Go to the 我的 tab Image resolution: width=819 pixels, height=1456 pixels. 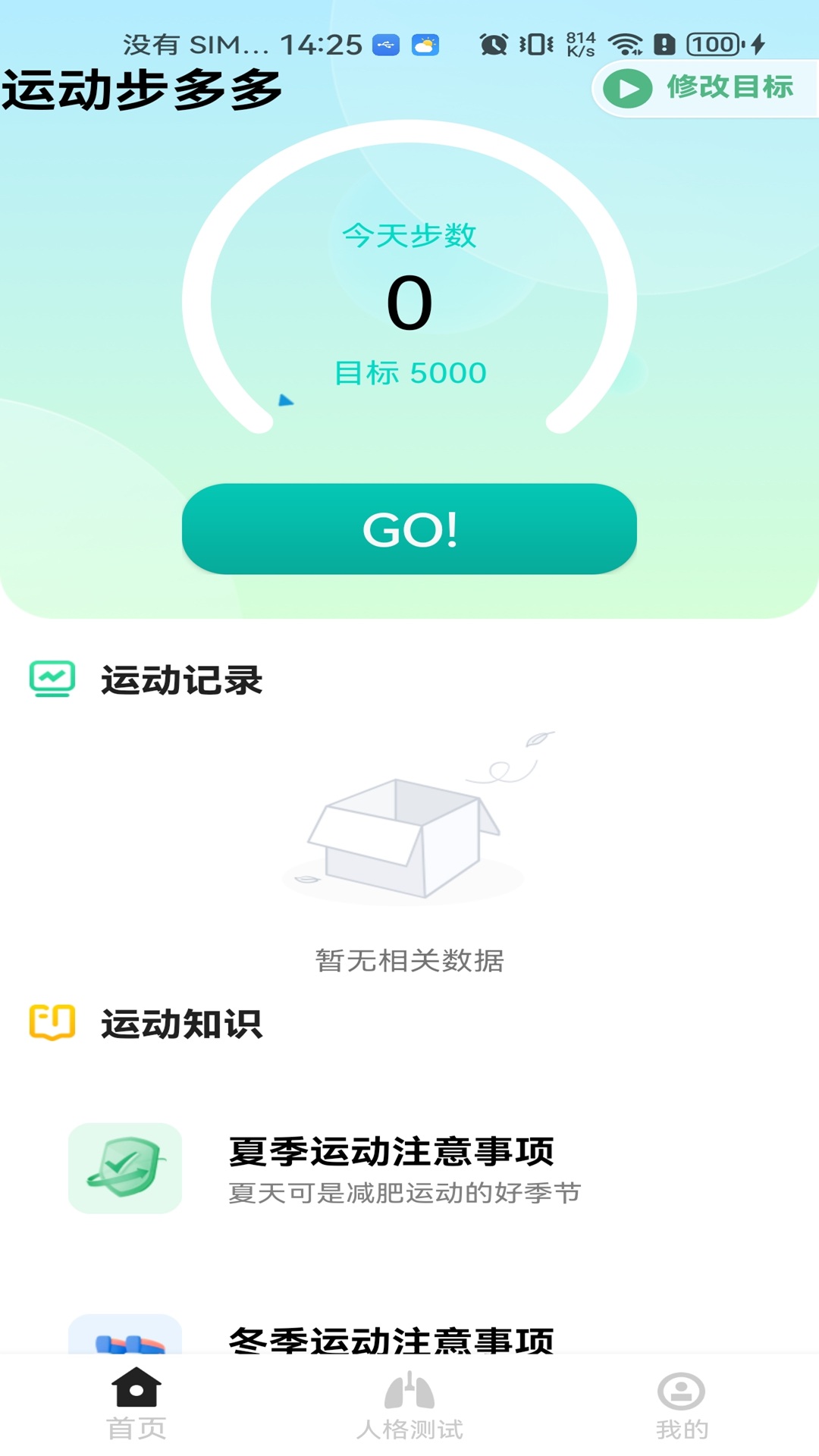[682, 1403]
